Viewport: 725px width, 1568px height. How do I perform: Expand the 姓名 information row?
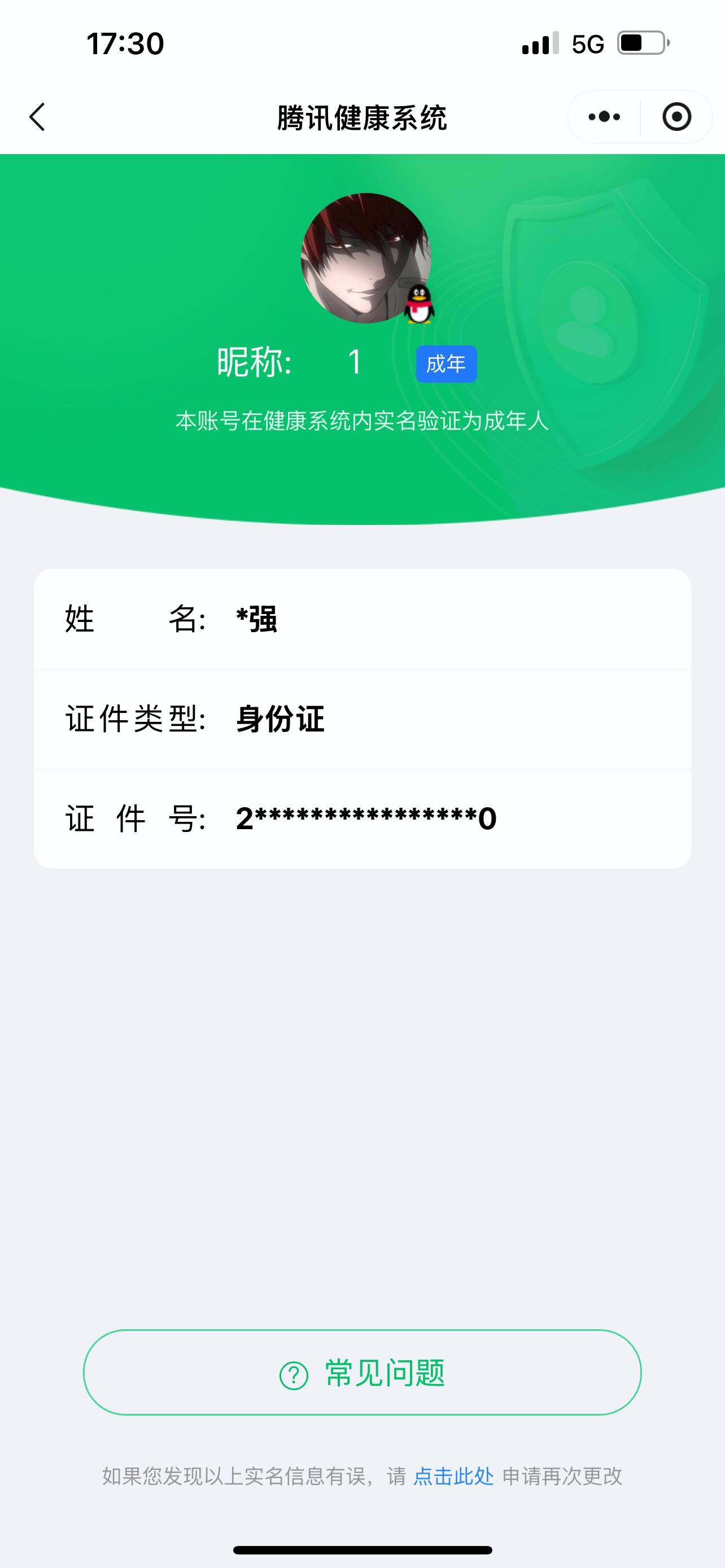point(362,619)
